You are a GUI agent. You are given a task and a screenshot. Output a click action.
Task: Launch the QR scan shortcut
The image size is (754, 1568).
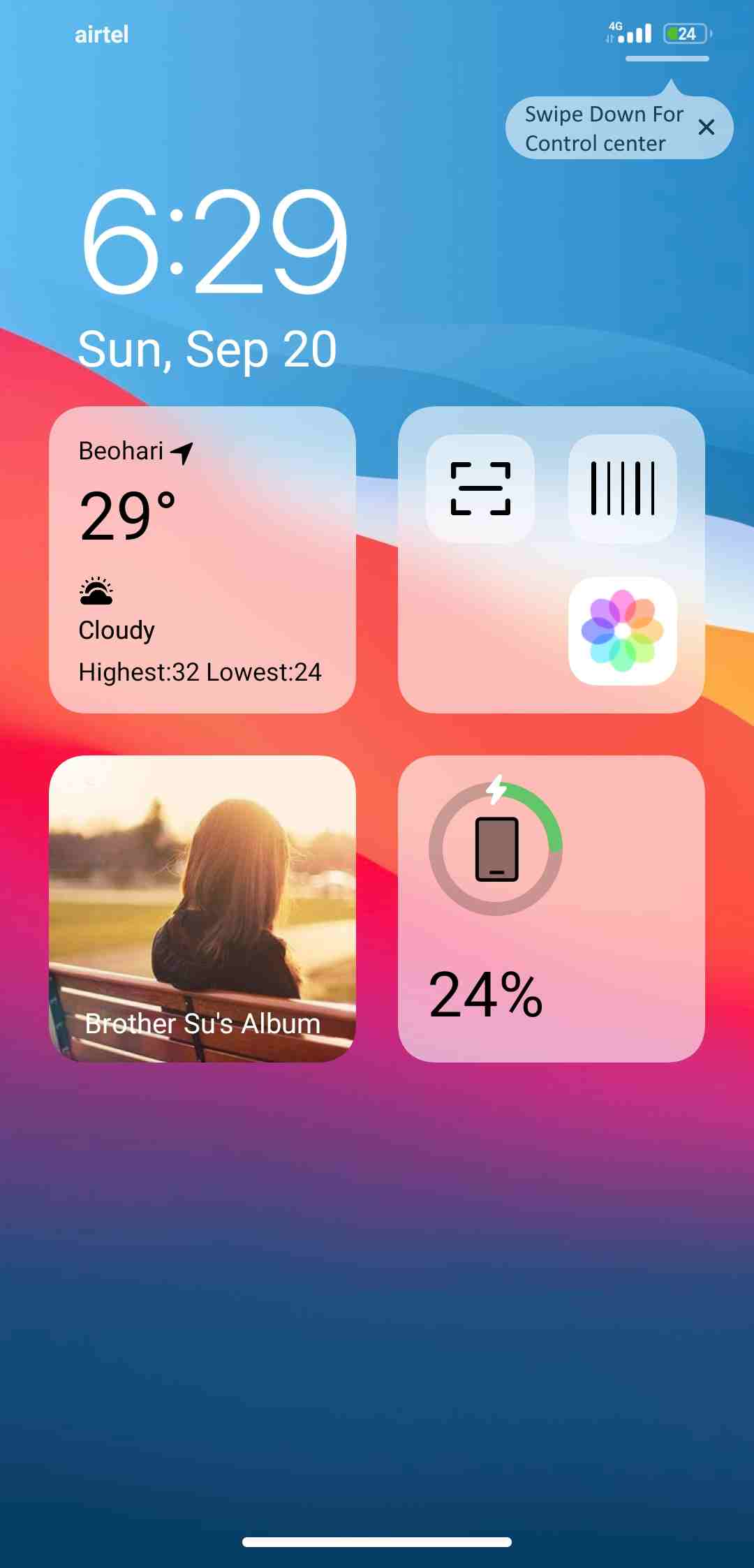[x=480, y=489]
